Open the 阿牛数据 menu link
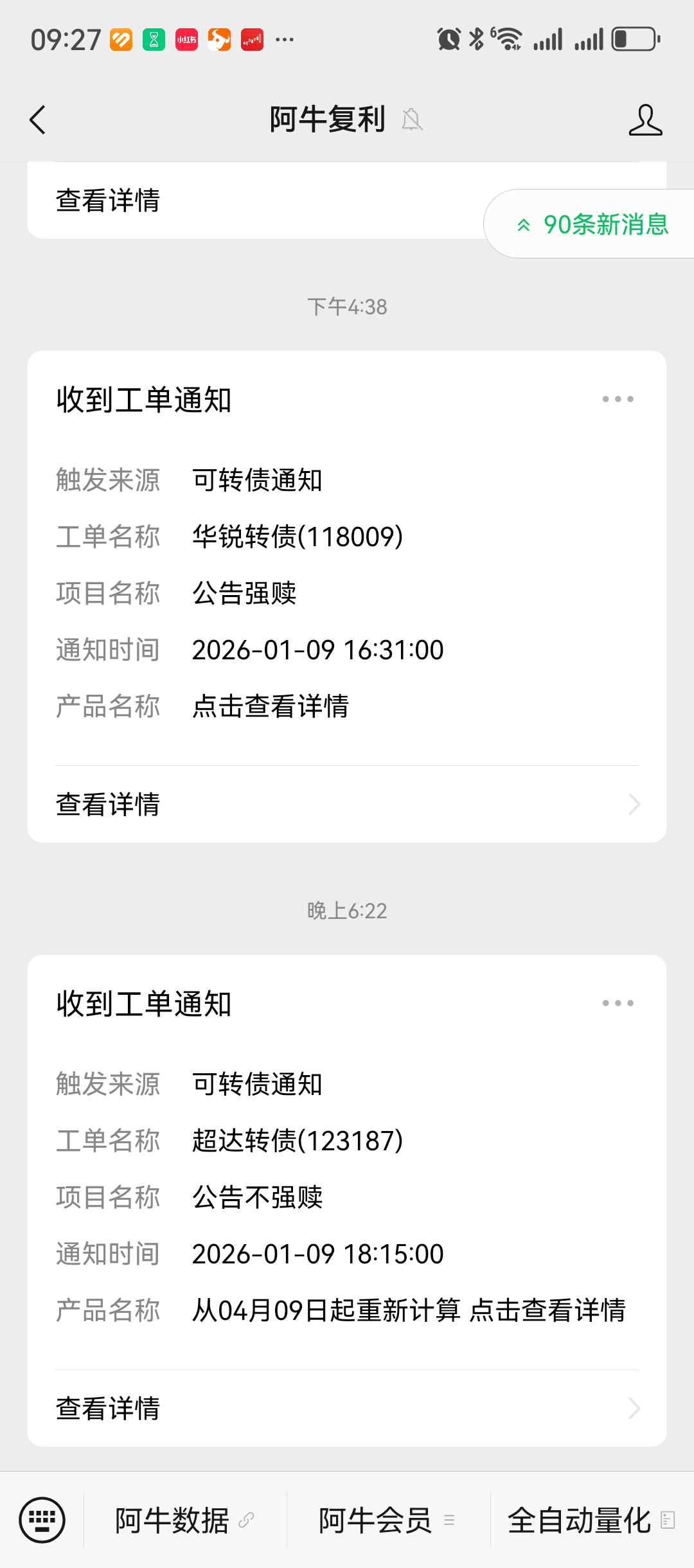 tap(184, 1520)
